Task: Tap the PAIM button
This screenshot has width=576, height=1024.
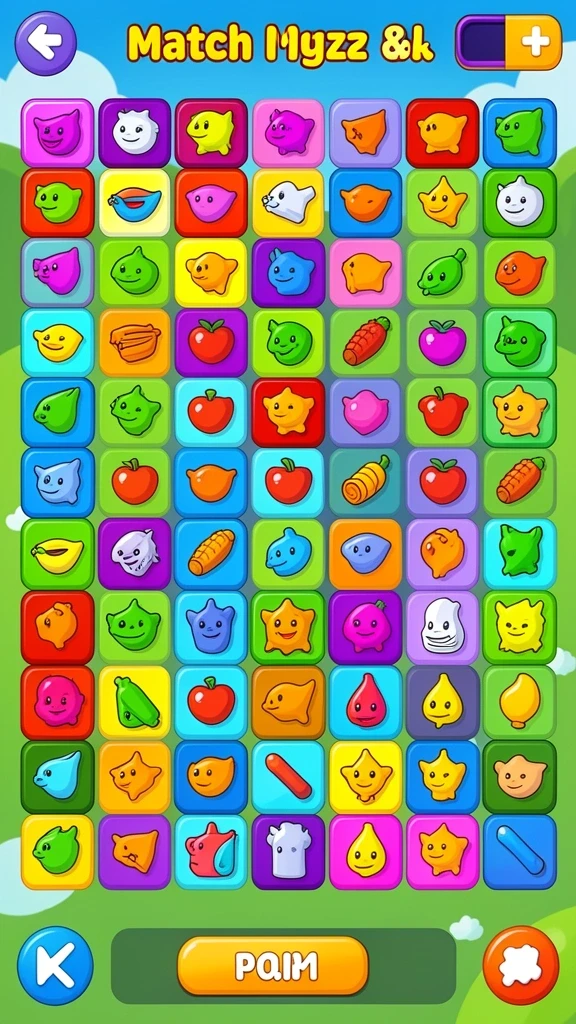Action: click(x=273, y=965)
